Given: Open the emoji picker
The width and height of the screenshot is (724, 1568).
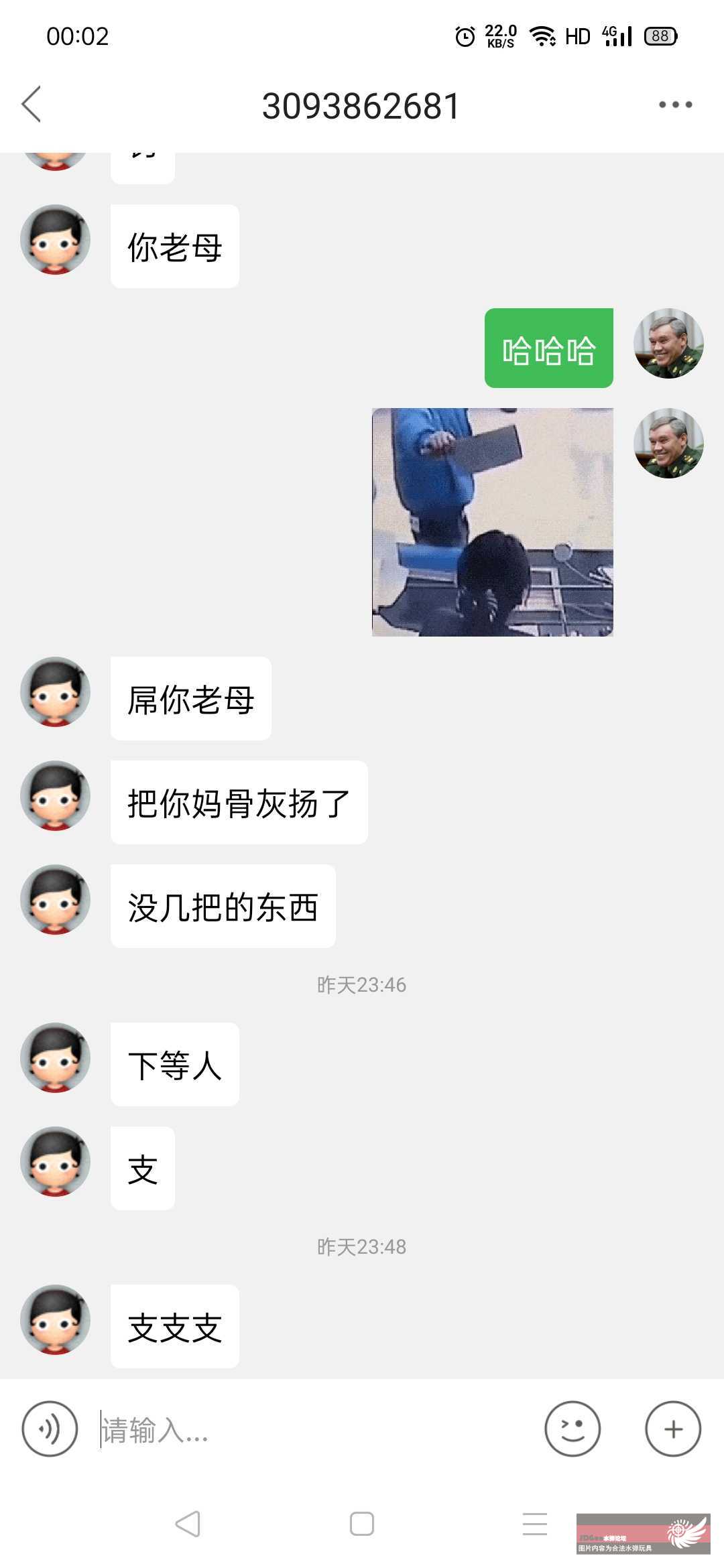Looking at the screenshot, I should (x=572, y=1429).
